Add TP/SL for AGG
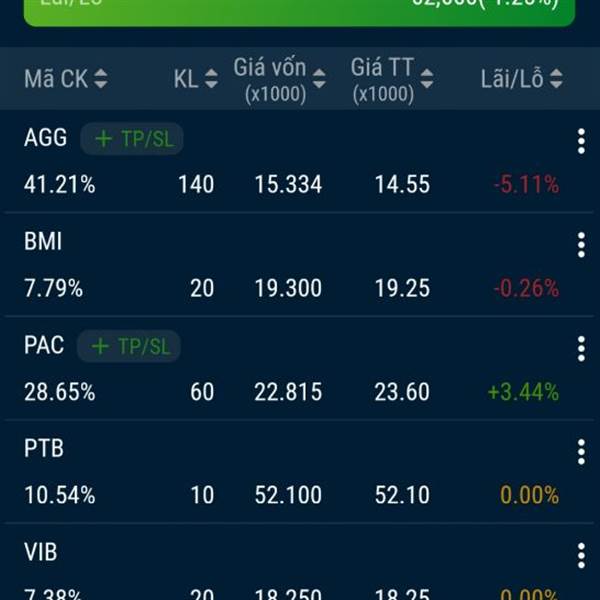The width and height of the screenshot is (600, 600). [x=132, y=139]
